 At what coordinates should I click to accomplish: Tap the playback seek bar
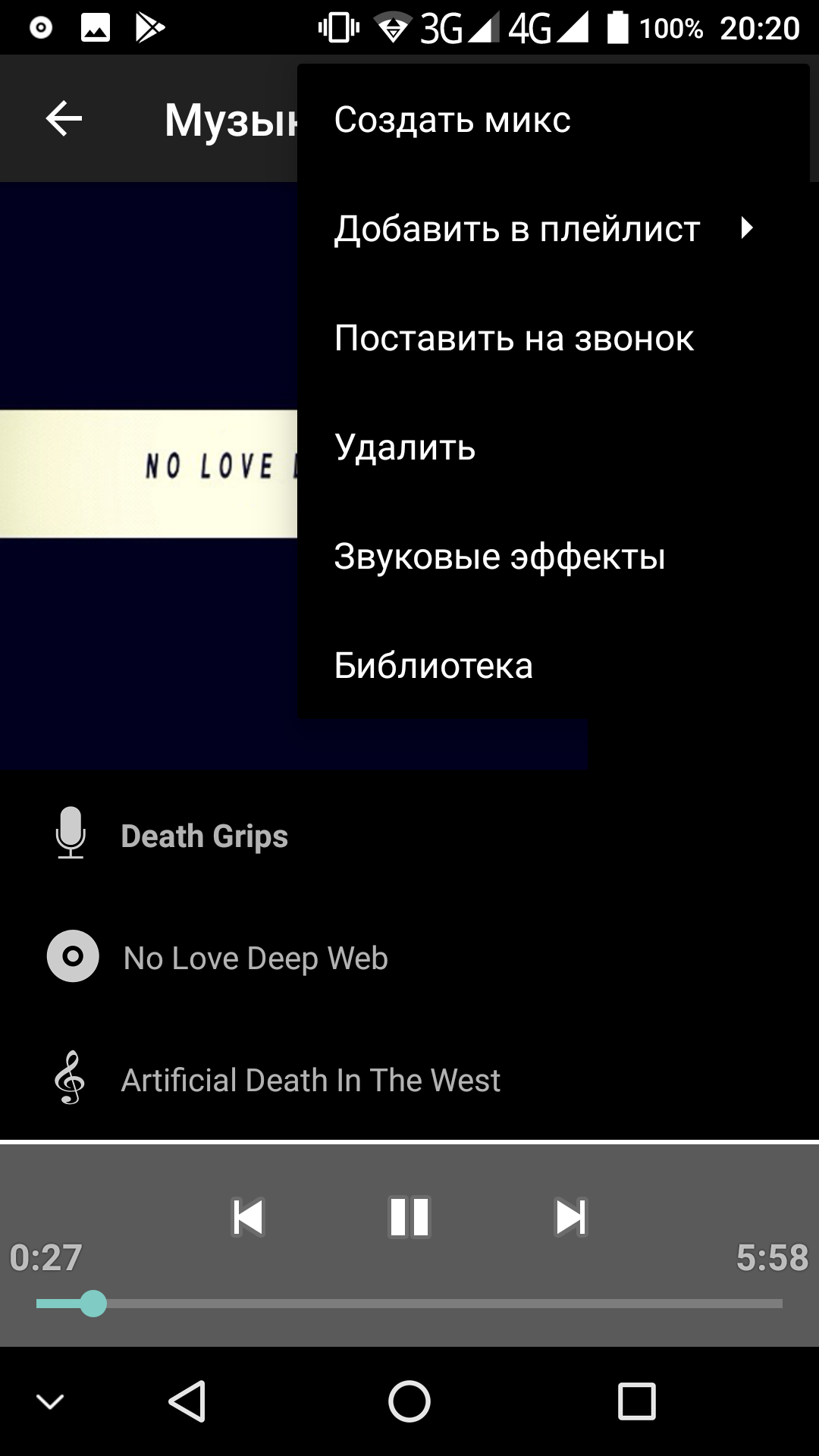coord(409,1304)
